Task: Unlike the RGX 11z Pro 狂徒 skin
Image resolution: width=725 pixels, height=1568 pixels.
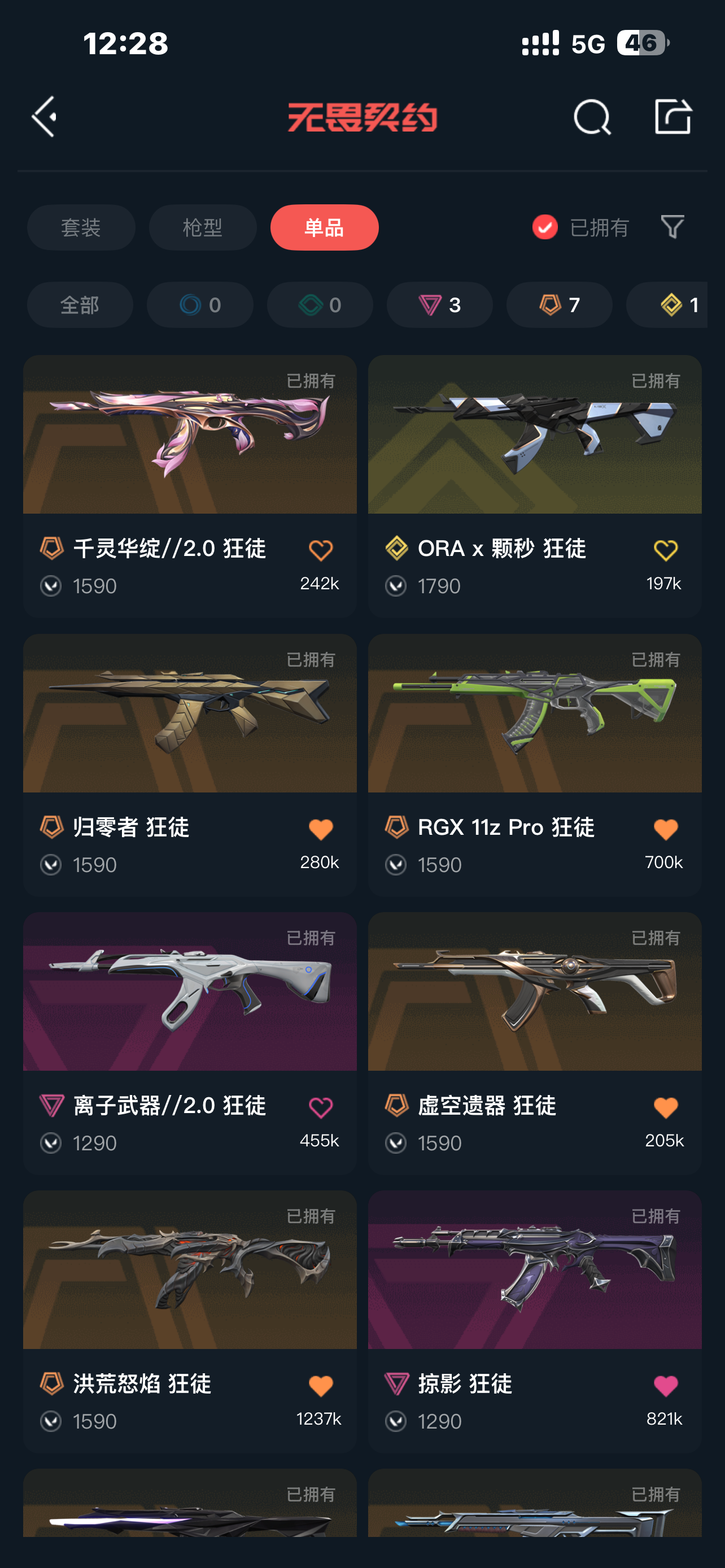Action: pos(665,830)
